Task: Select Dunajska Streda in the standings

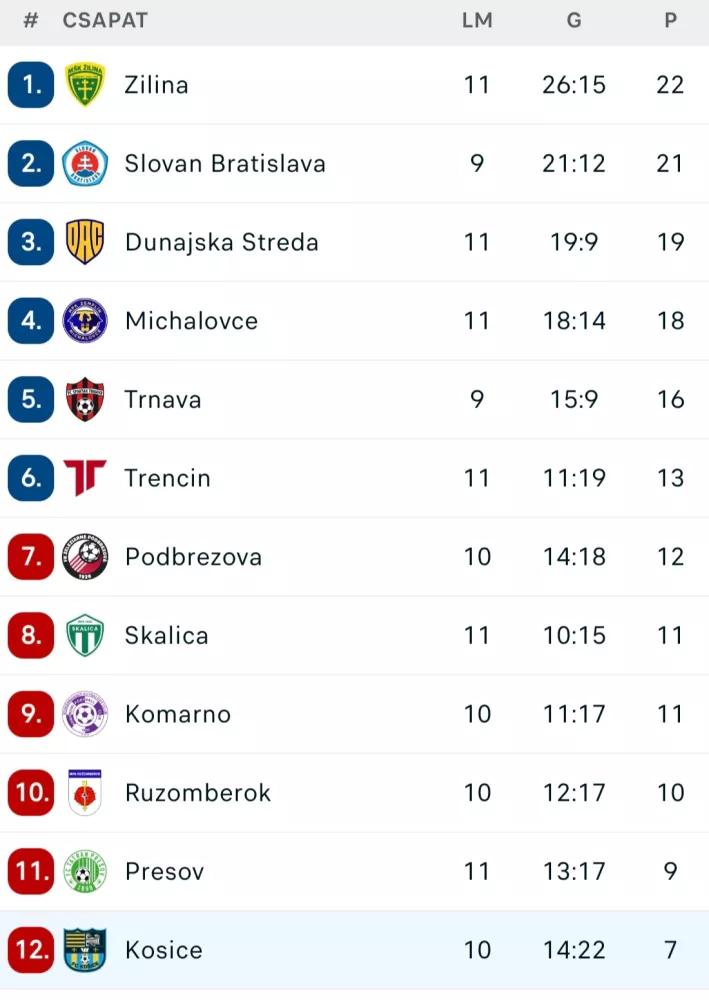Action: coord(221,242)
